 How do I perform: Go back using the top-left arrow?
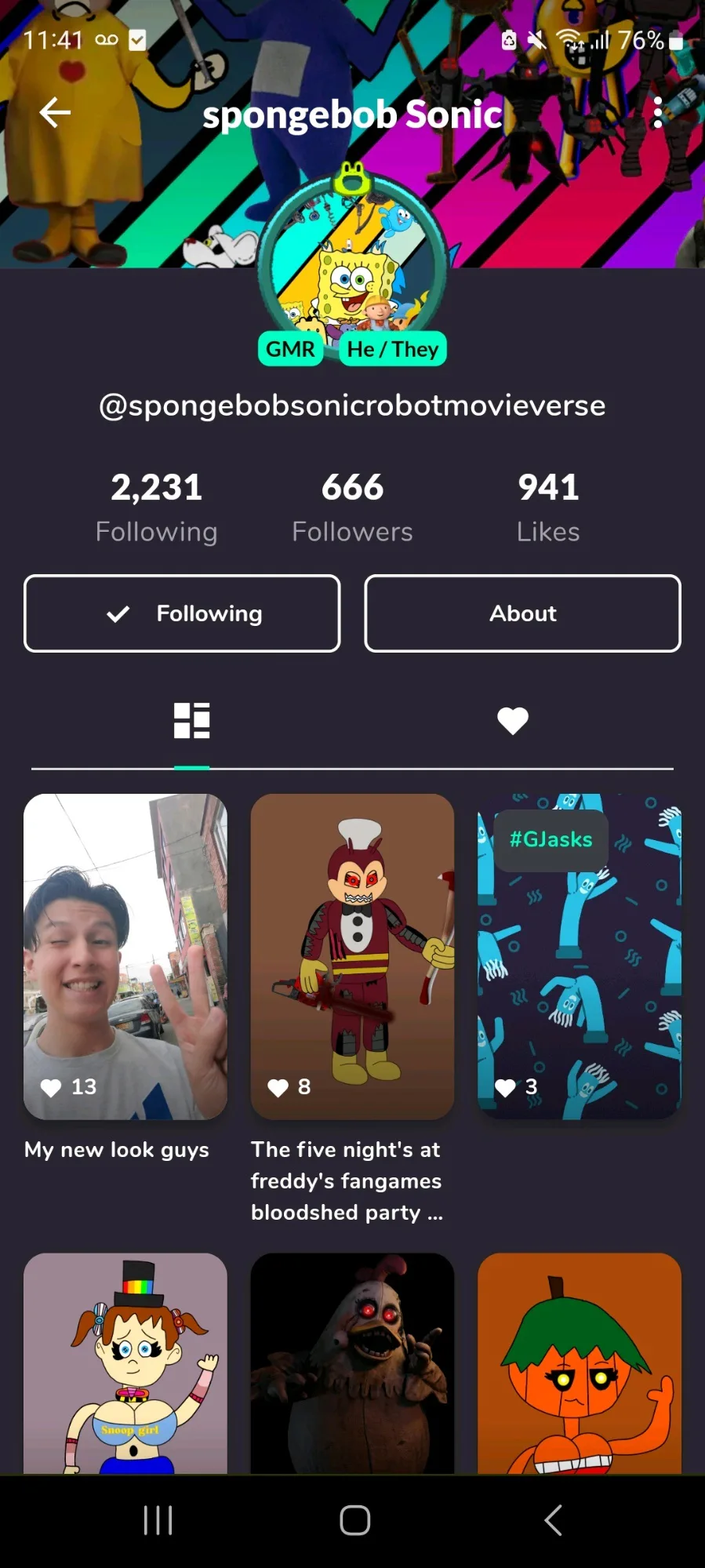55,113
